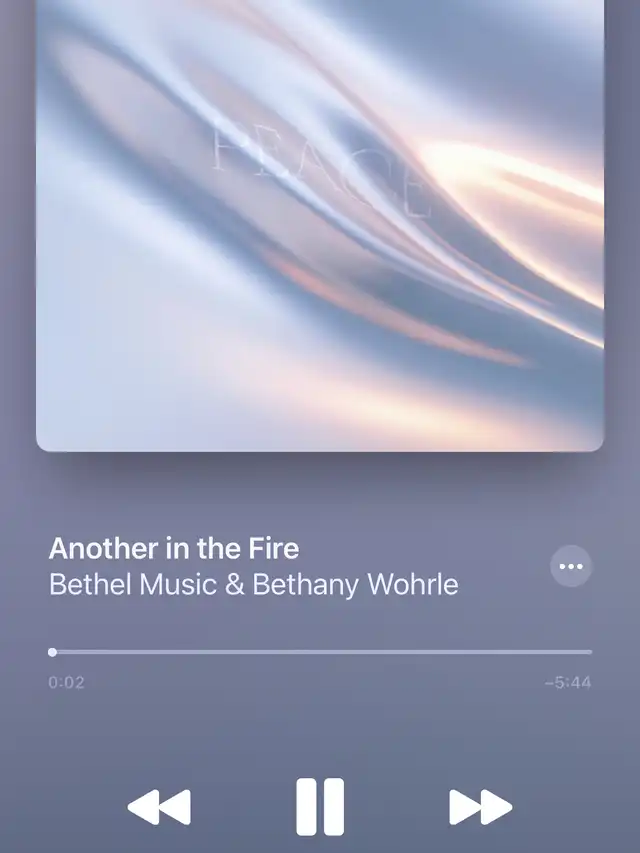The image size is (640, 853).
Task: Go back to the previous track
Action: click(x=159, y=806)
